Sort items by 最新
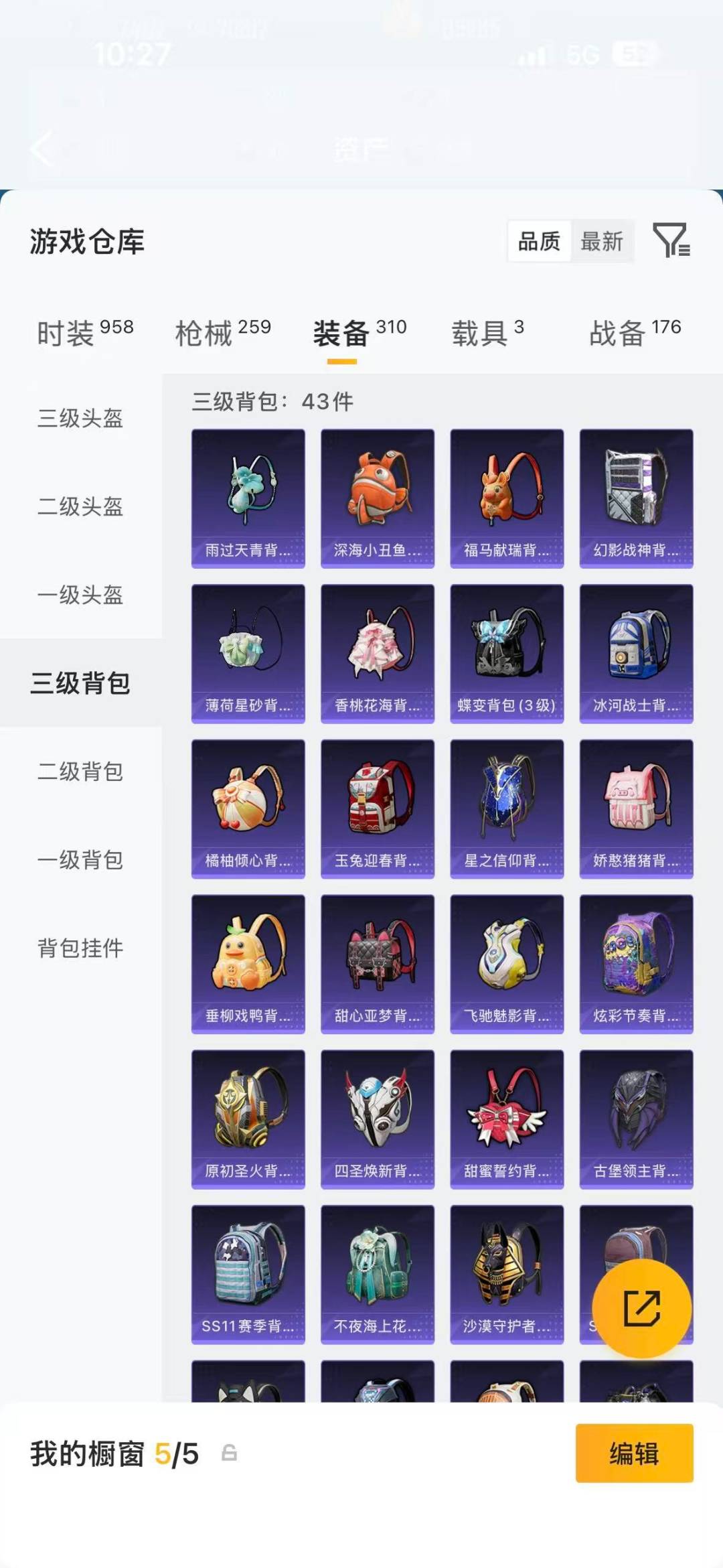 [x=603, y=242]
